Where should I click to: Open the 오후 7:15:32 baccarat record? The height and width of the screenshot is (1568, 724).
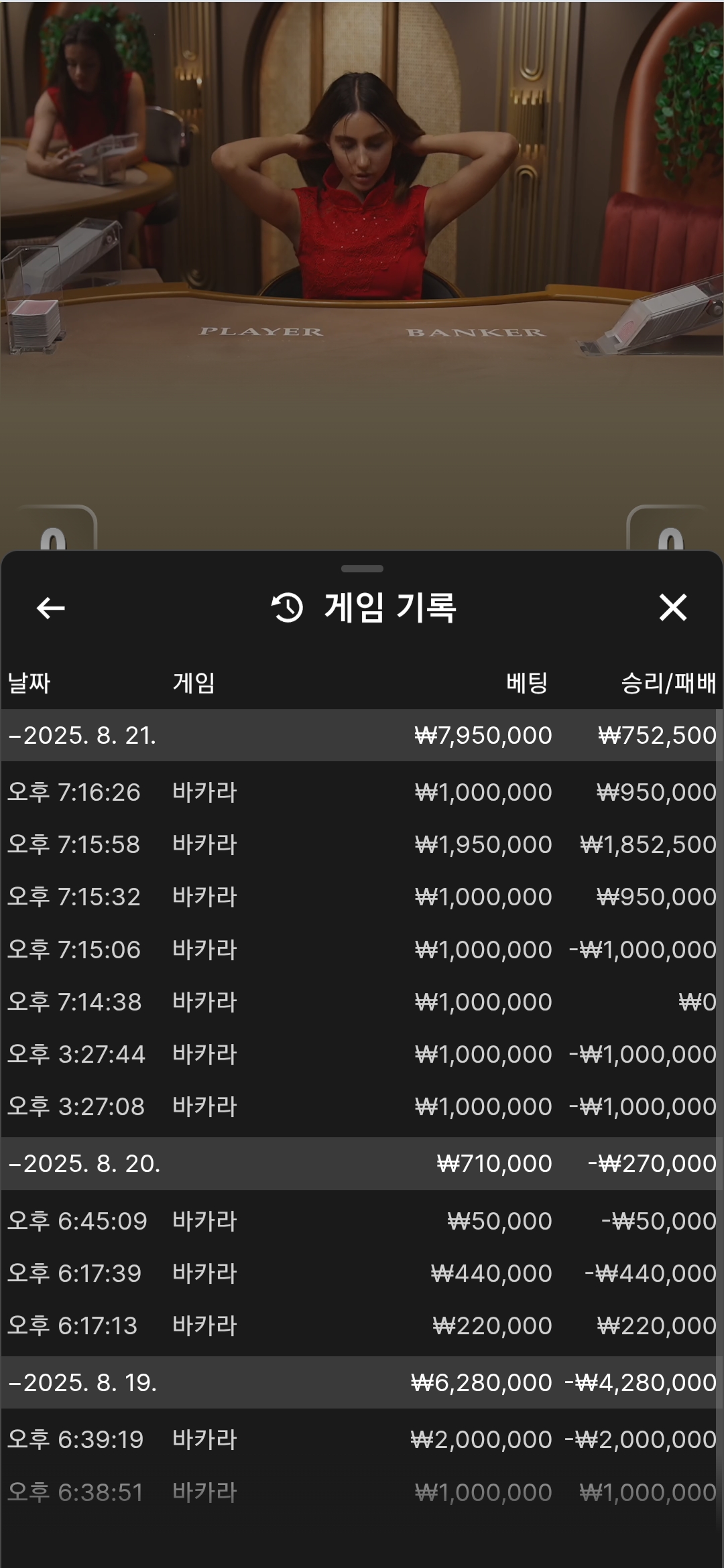(x=361, y=897)
